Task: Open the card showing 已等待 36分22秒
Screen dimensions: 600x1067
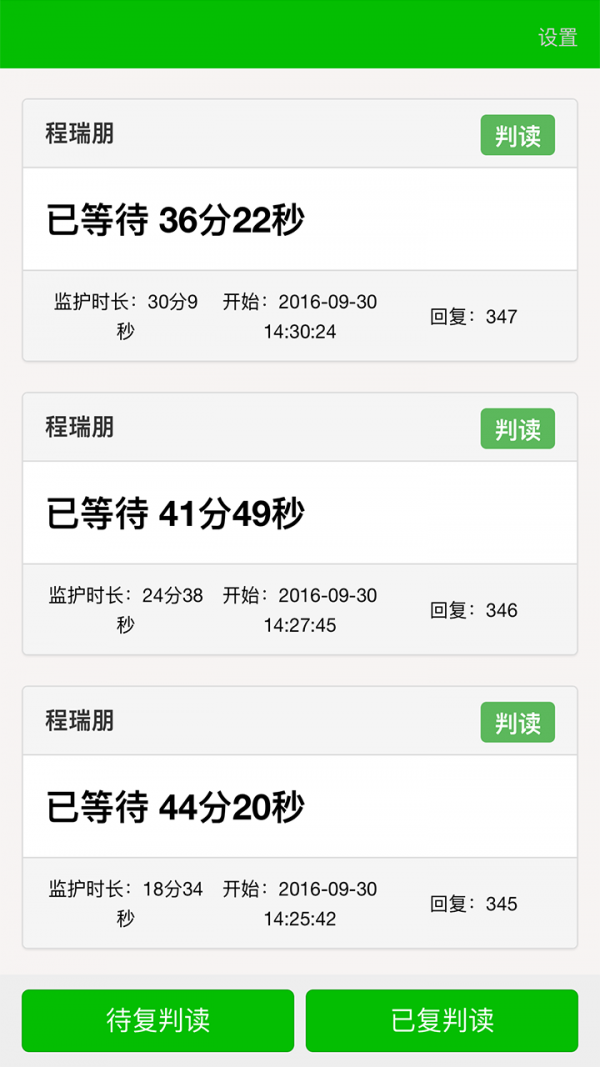Action: point(299,219)
